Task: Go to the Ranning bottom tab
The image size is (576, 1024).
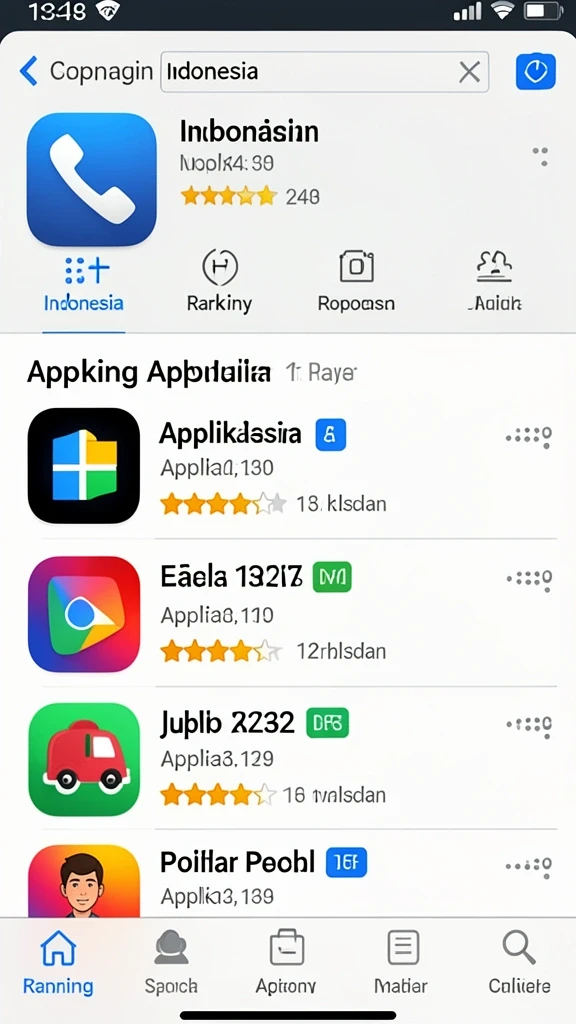Action: (58, 962)
